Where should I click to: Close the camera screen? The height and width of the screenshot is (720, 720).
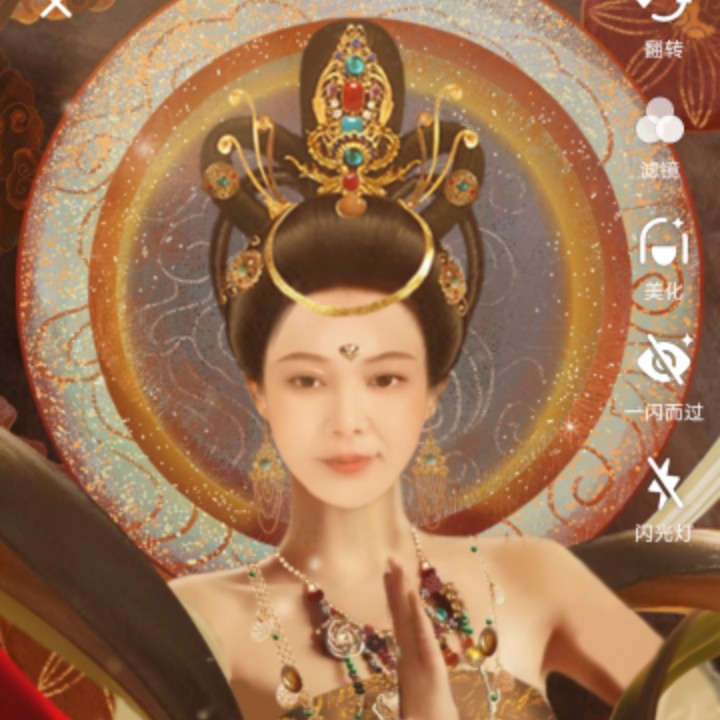57,8
